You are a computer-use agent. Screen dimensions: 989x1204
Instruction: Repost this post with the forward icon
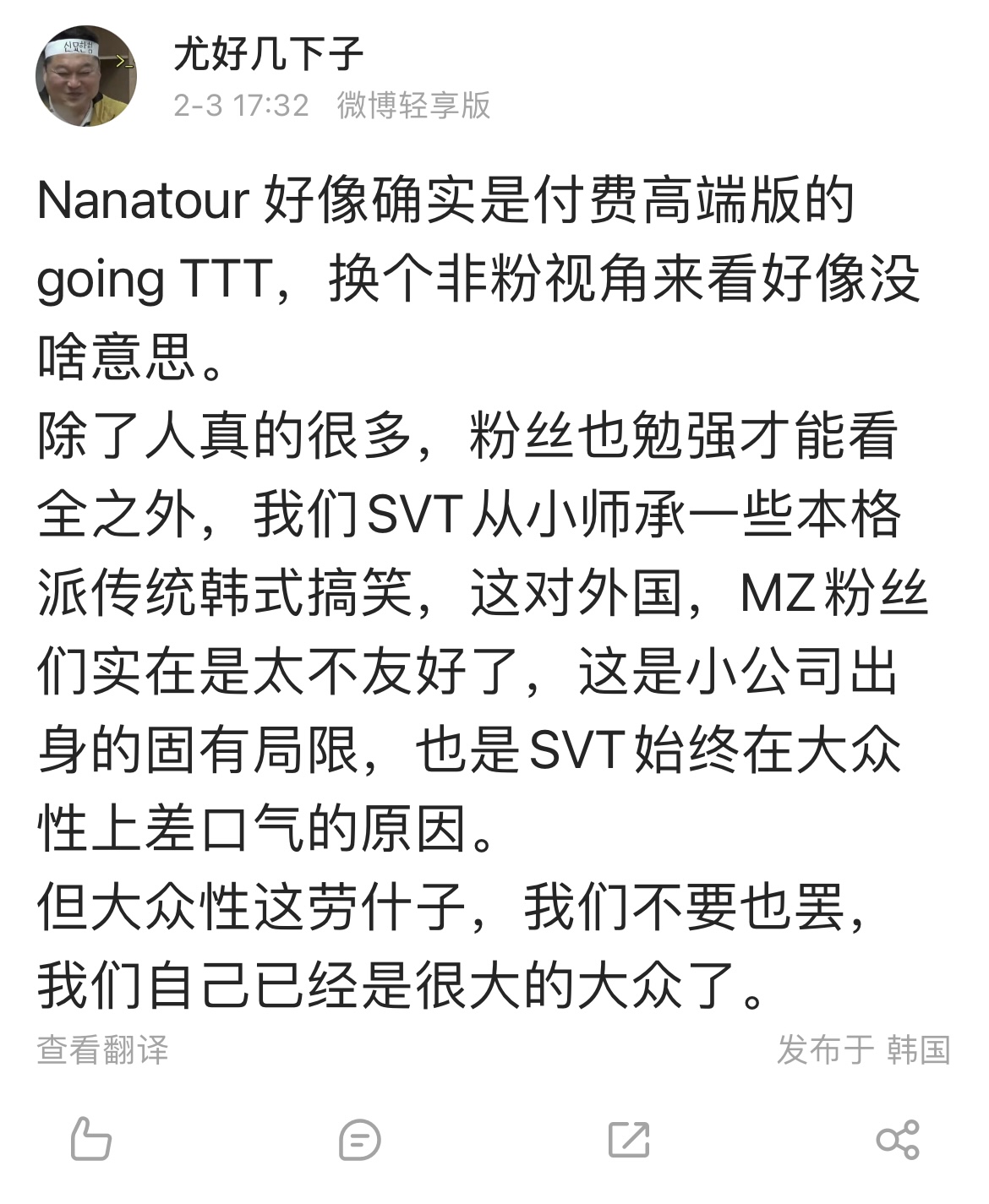[629, 1140]
